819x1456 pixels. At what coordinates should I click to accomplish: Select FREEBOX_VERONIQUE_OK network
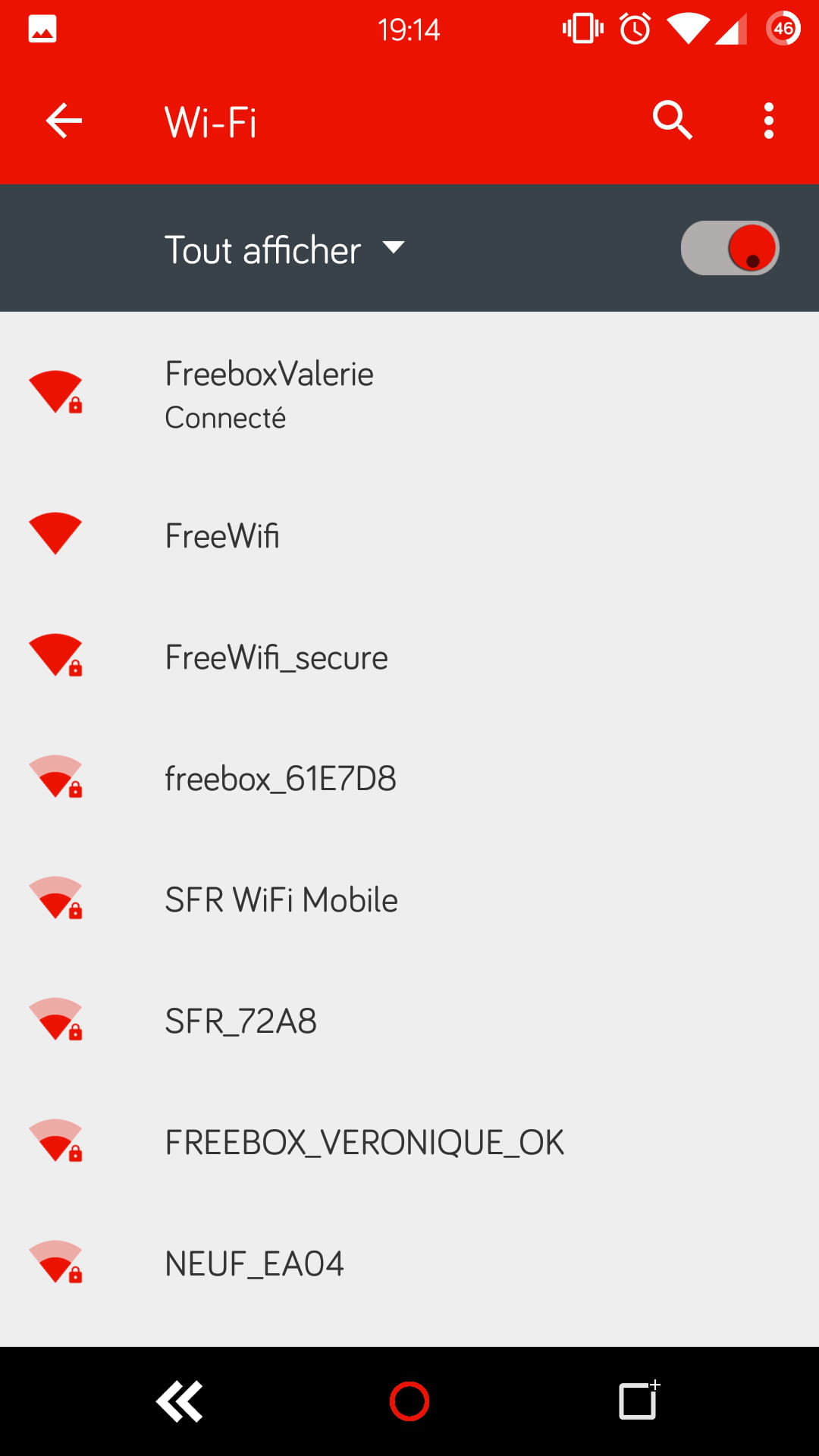point(409,1142)
